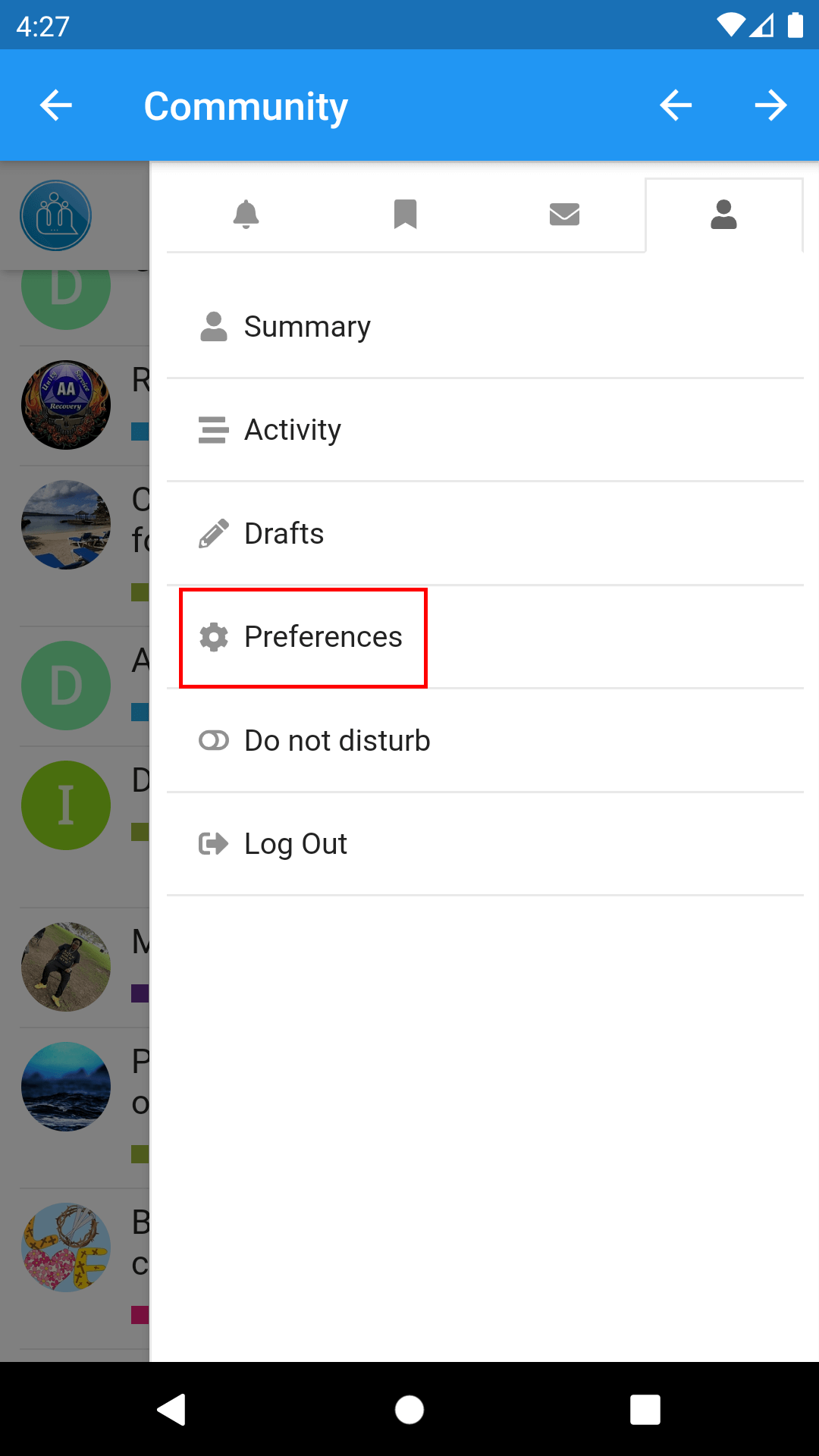Toggle Do not disturb
This screenshot has width=819, height=1456.
tap(336, 741)
